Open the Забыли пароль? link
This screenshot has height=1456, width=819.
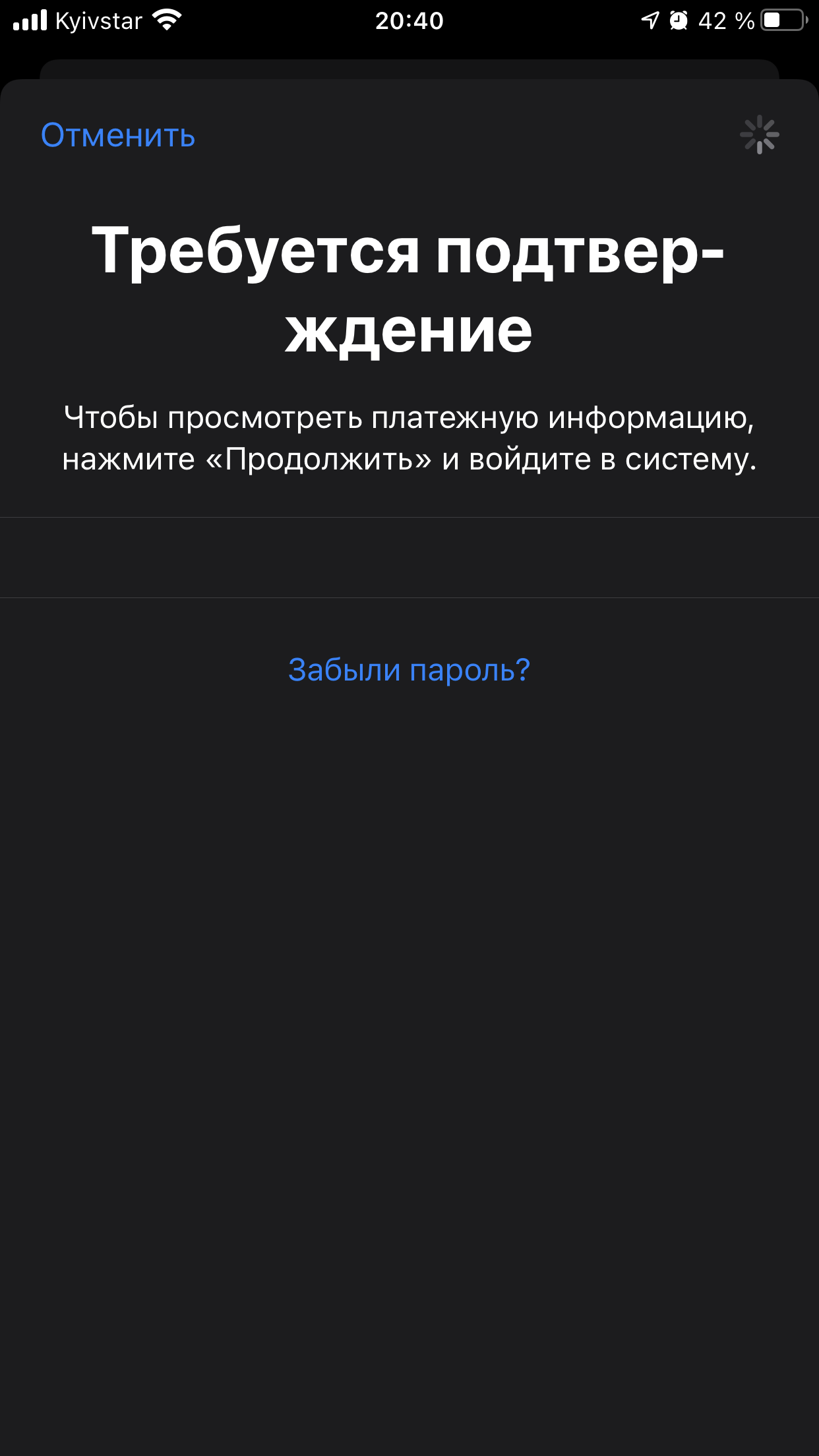coord(409,670)
